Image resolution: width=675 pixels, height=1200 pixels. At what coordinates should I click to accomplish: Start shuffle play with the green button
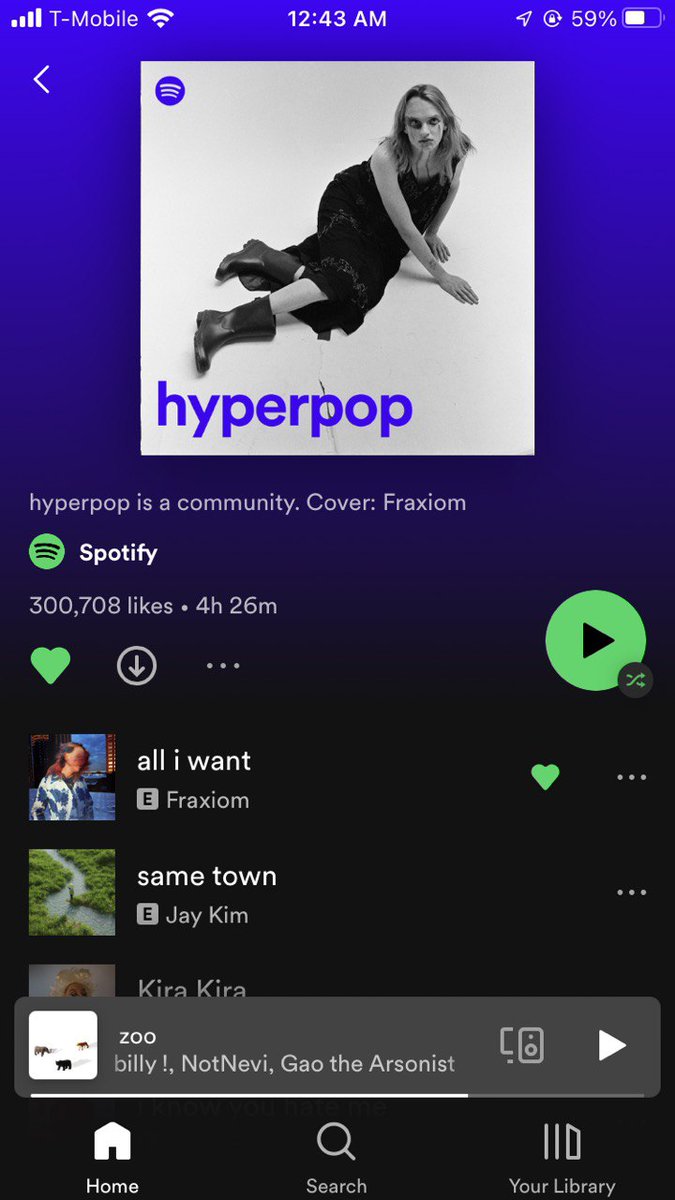click(596, 640)
